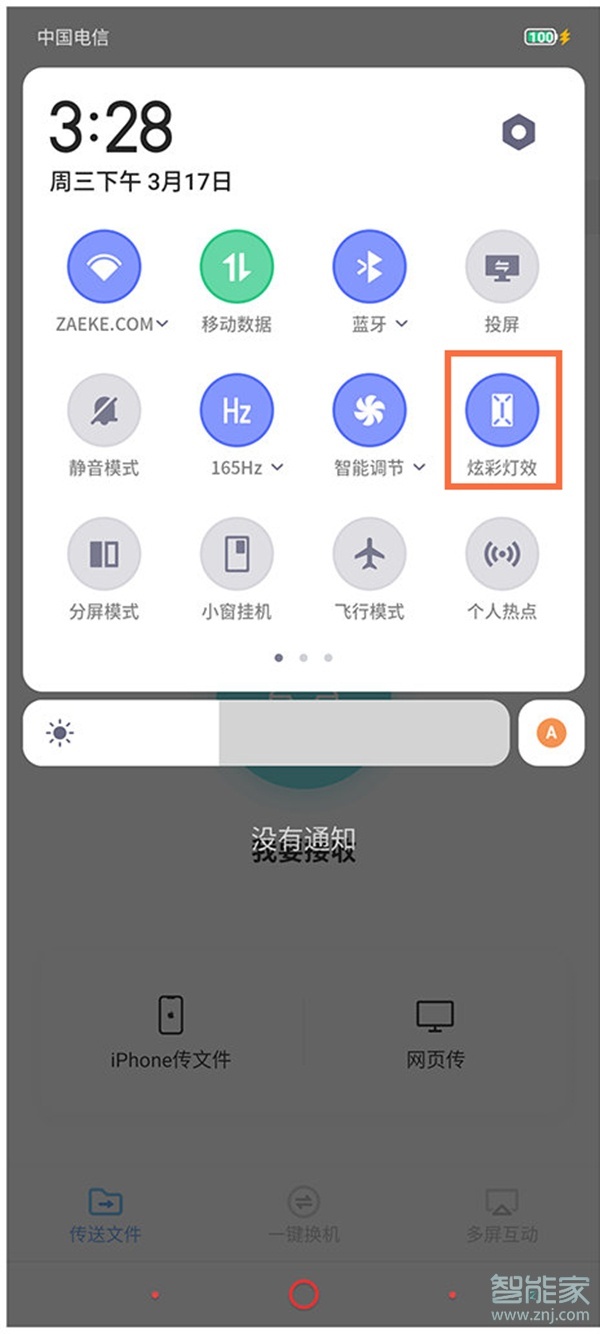This screenshot has width=600, height=1334.
Task: Toggle the 蓝牙 Bluetooth tile
Action: coord(370,267)
